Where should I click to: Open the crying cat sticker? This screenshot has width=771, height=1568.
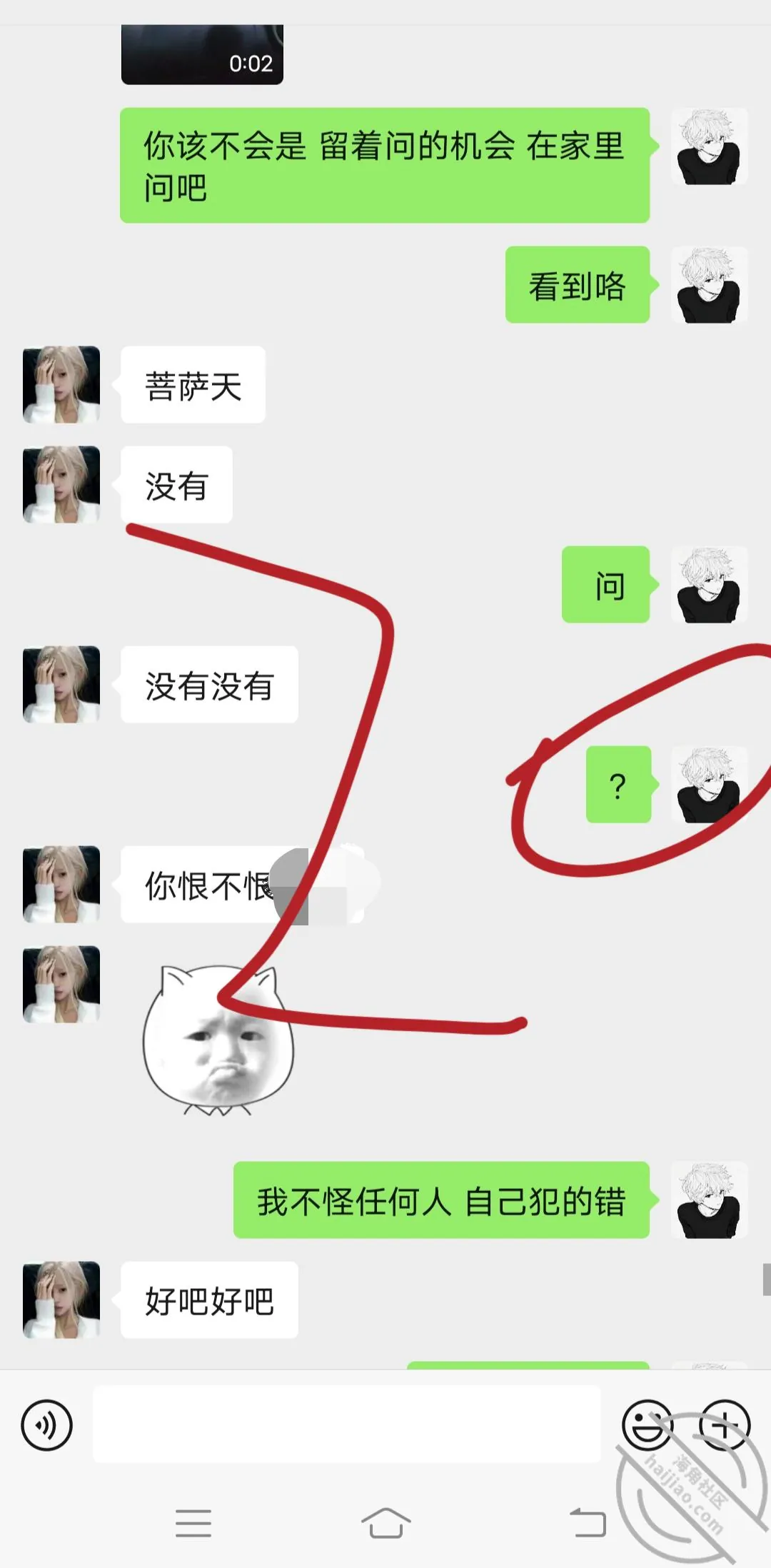coord(218,1040)
